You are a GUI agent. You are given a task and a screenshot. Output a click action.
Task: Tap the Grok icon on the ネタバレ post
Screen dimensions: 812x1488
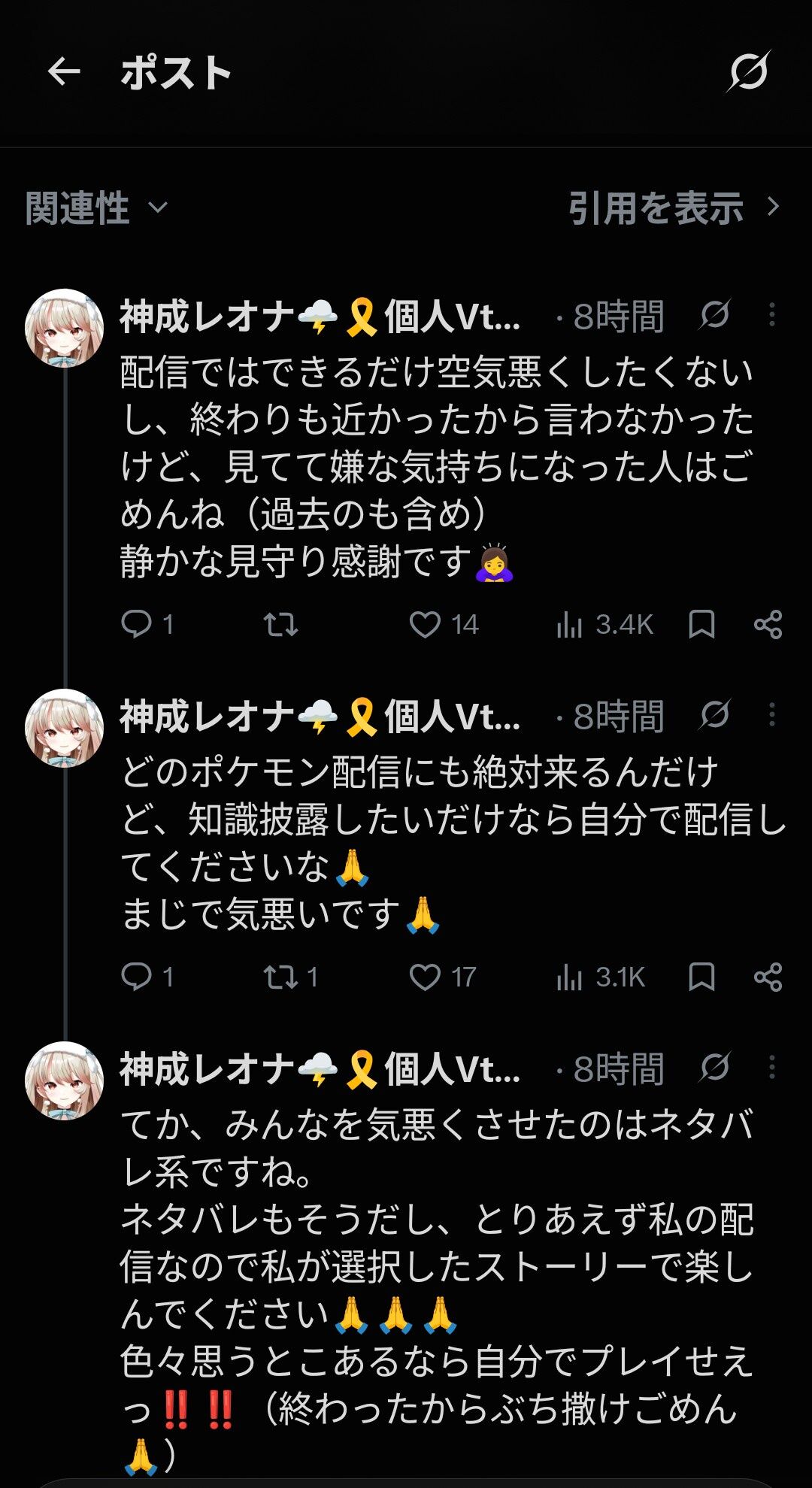pos(714,1067)
